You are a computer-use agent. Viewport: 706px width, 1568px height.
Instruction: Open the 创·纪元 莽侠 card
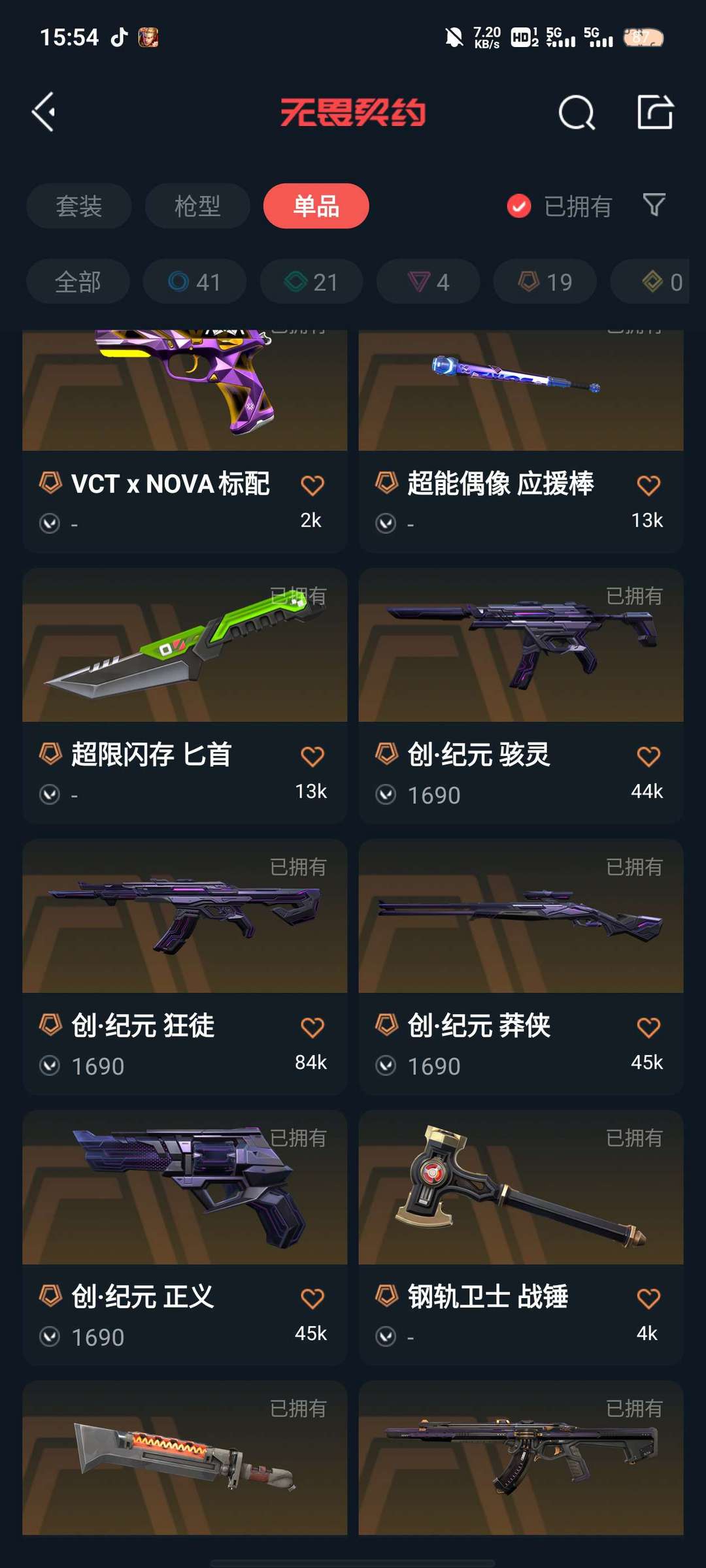pyautogui.click(x=521, y=967)
